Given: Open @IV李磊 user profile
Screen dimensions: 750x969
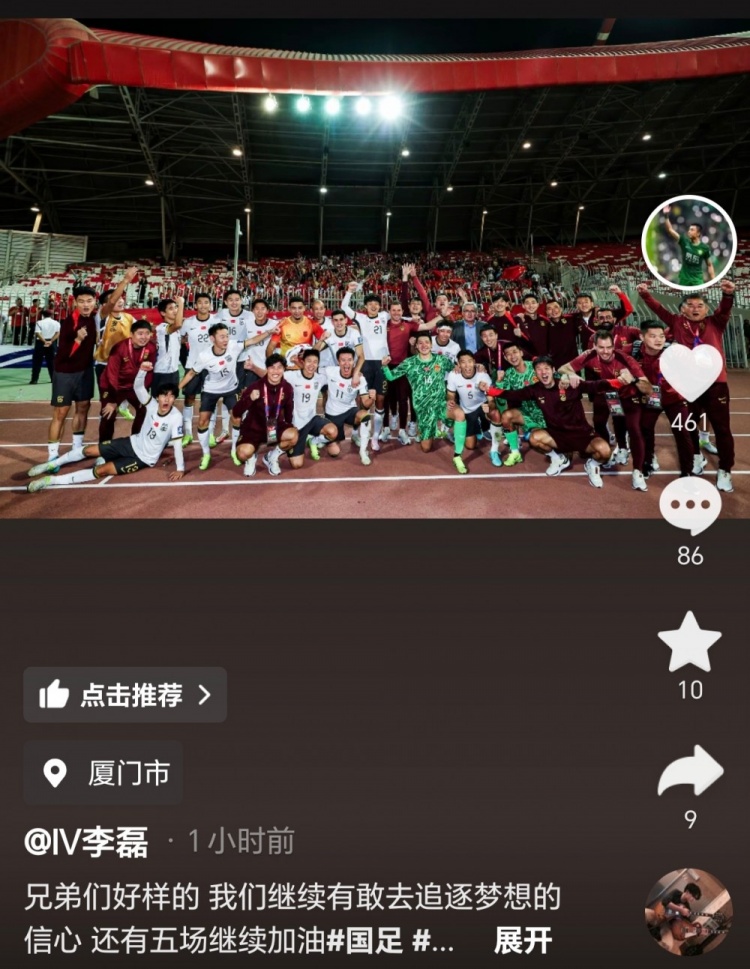Looking at the screenshot, I should tap(86, 842).
